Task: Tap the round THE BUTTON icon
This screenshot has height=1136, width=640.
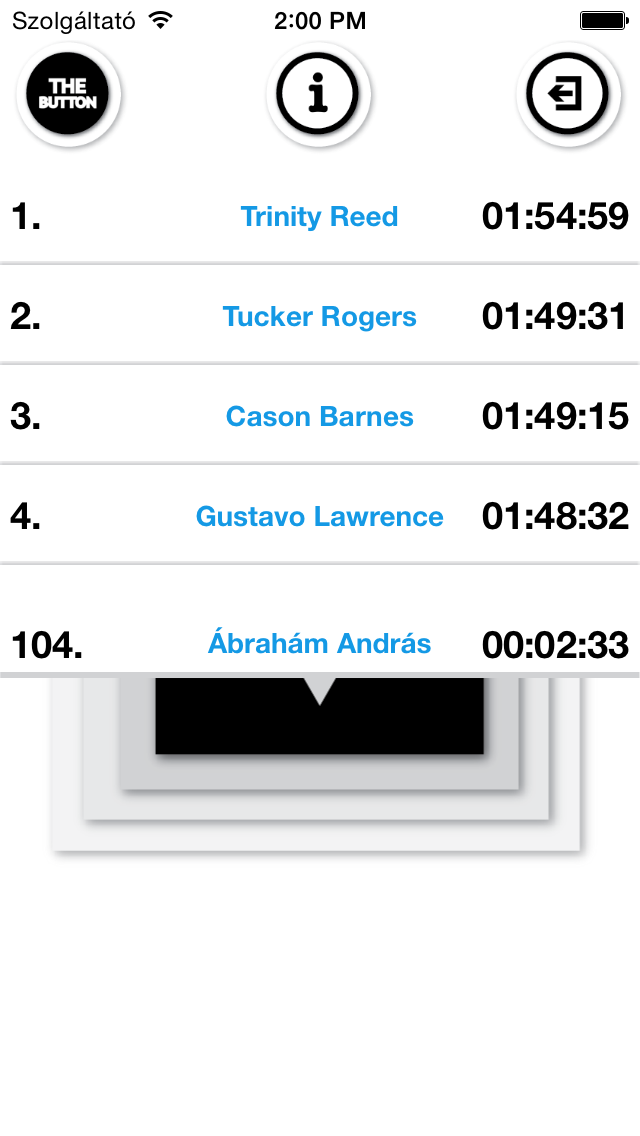Action: click(68, 95)
